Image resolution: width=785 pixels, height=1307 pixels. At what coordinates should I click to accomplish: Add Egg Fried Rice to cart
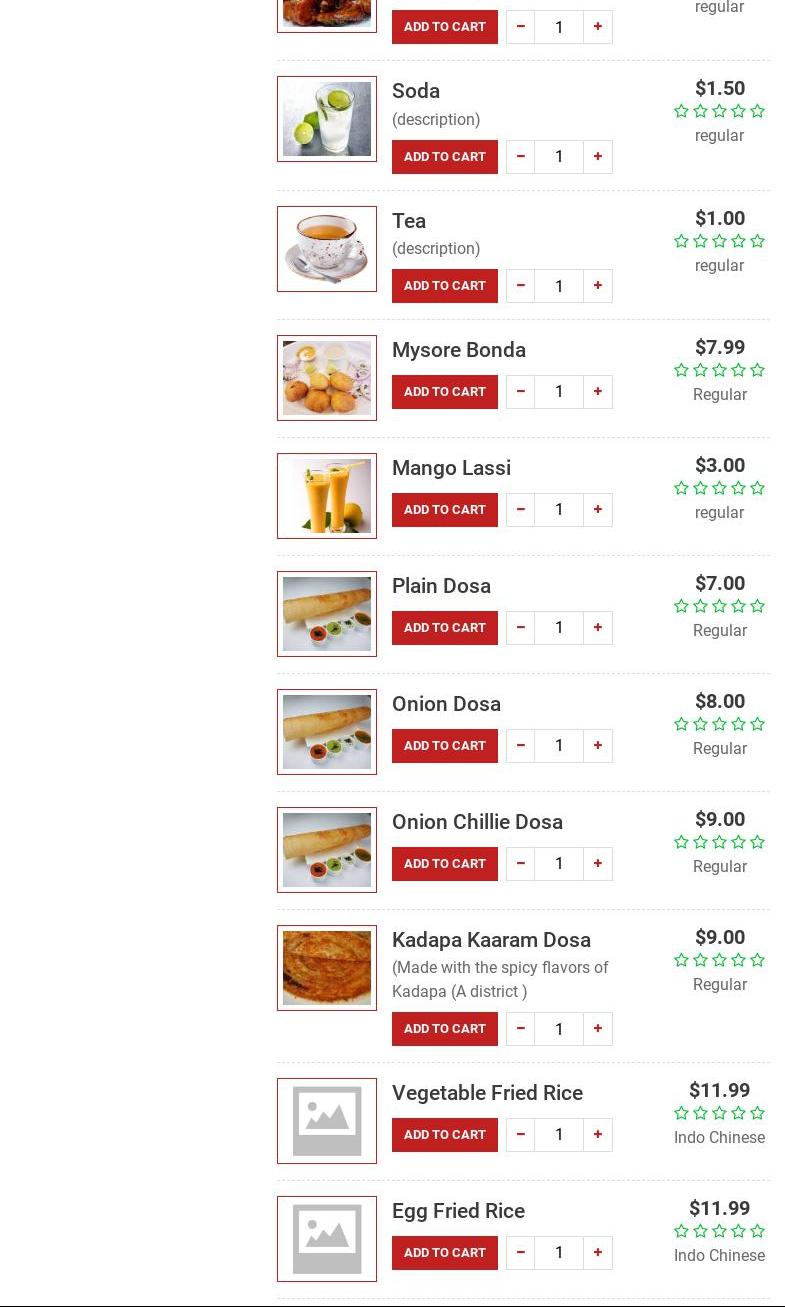(x=444, y=1253)
